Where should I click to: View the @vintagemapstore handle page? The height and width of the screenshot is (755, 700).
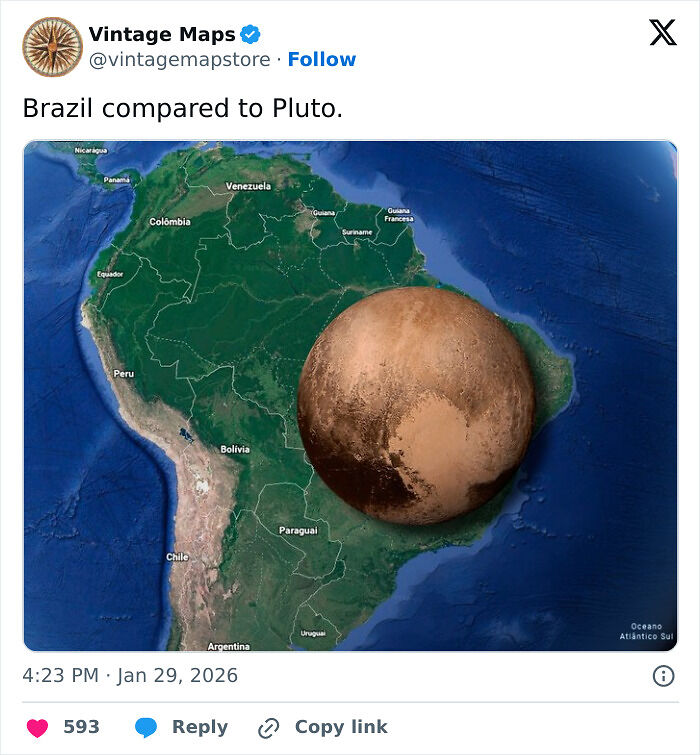point(179,60)
